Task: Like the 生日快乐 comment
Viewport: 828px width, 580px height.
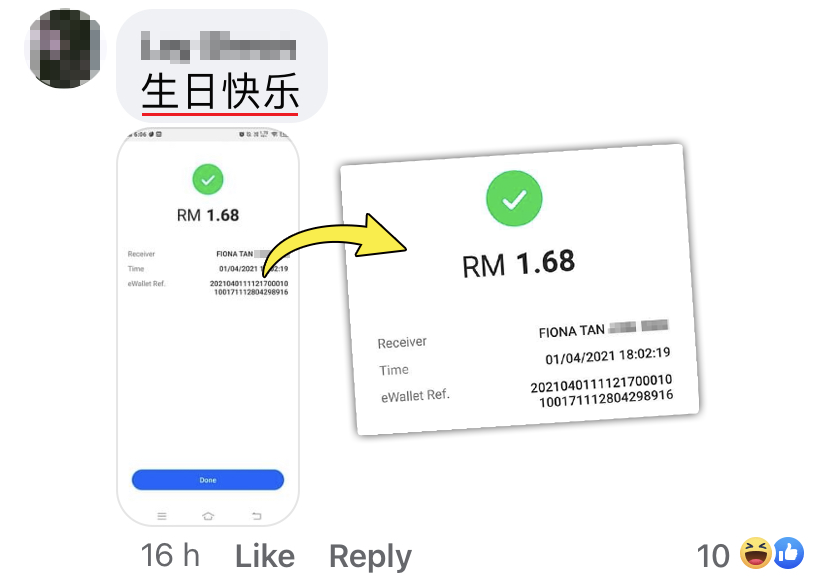Action: coord(264,556)
